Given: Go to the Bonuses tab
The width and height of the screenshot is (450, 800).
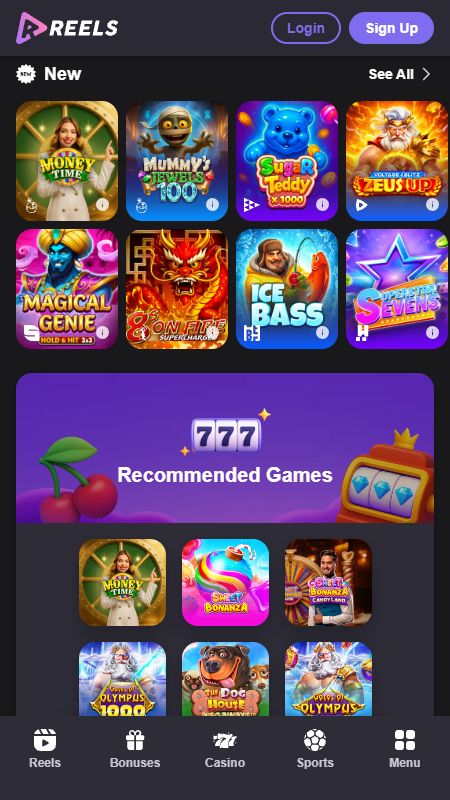Looking at the screenshot, I should pyautogui.click(x=135, y=748).
